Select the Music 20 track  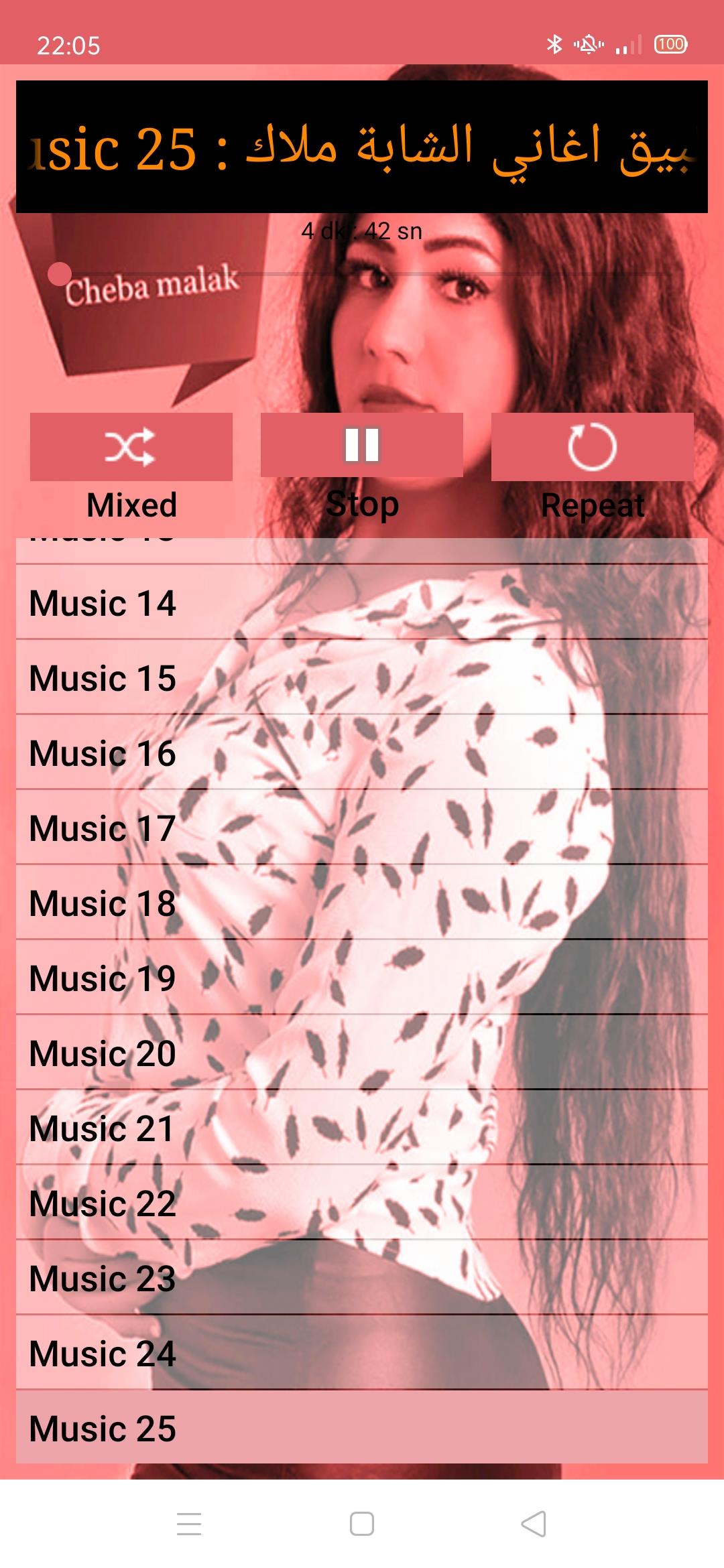tap(362, 1053)
